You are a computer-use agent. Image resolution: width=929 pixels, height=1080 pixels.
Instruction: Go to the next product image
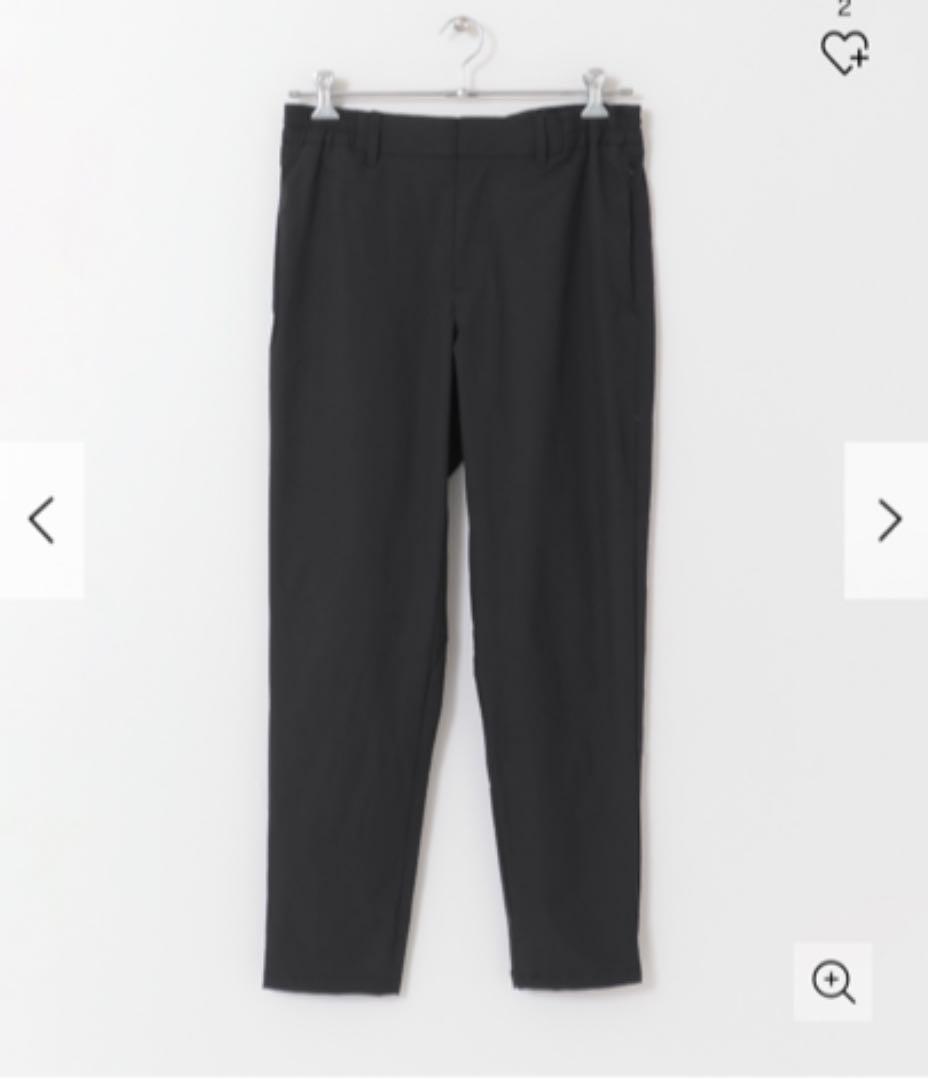[x=887, y=520]
